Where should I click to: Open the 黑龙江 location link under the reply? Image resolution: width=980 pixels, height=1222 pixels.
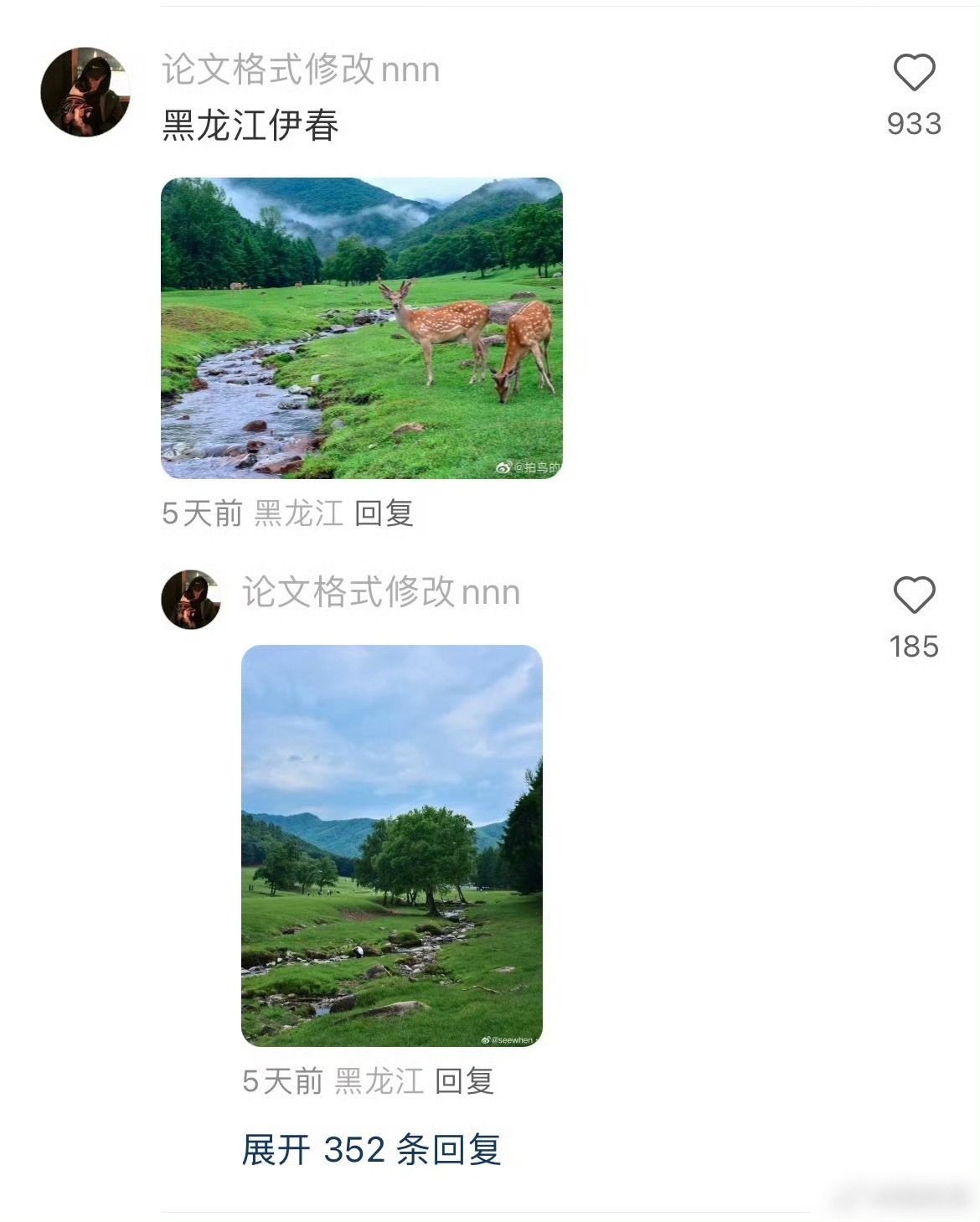(381, 1083)
